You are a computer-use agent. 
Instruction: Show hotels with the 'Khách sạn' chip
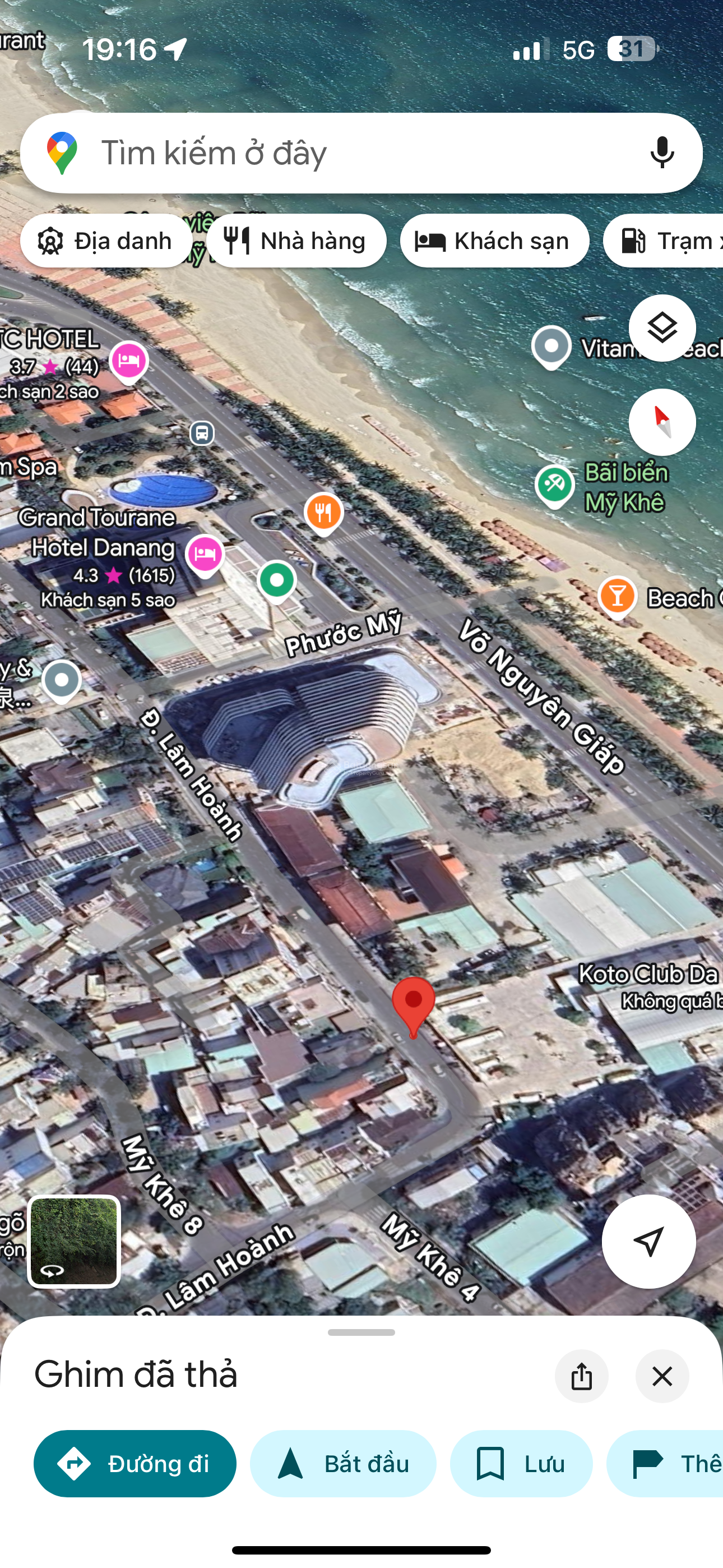click(x=494, y=241)
